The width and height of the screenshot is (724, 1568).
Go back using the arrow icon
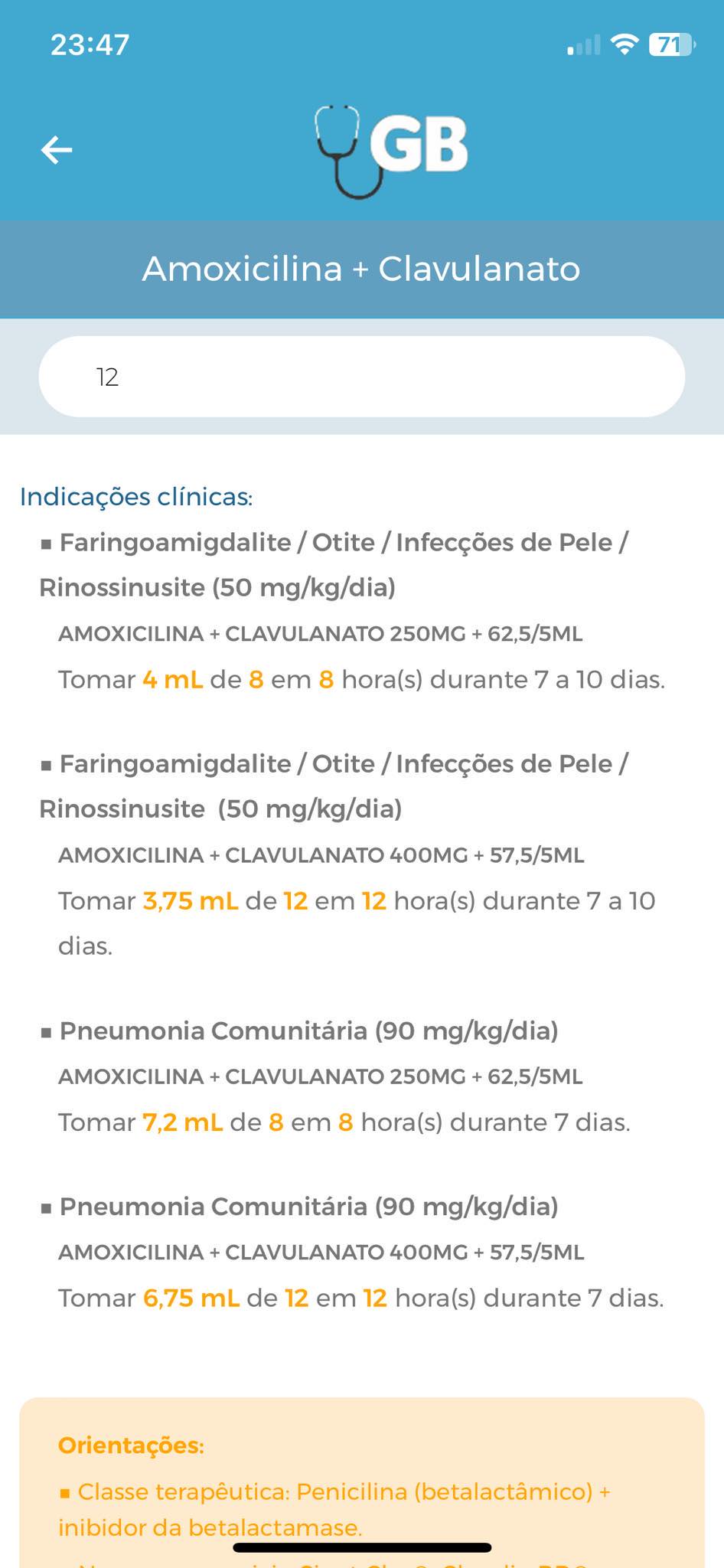(57, 149)
